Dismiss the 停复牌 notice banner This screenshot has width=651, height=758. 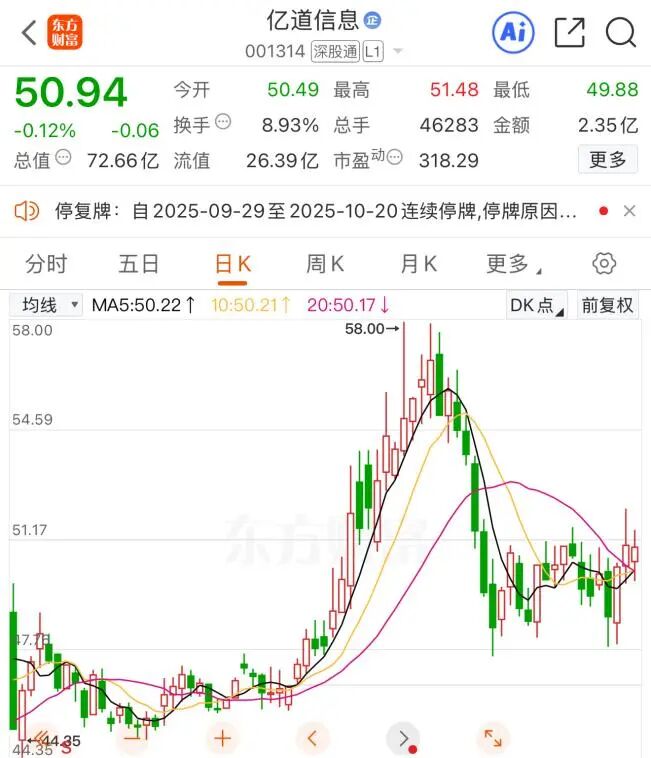tap(629, 211)
